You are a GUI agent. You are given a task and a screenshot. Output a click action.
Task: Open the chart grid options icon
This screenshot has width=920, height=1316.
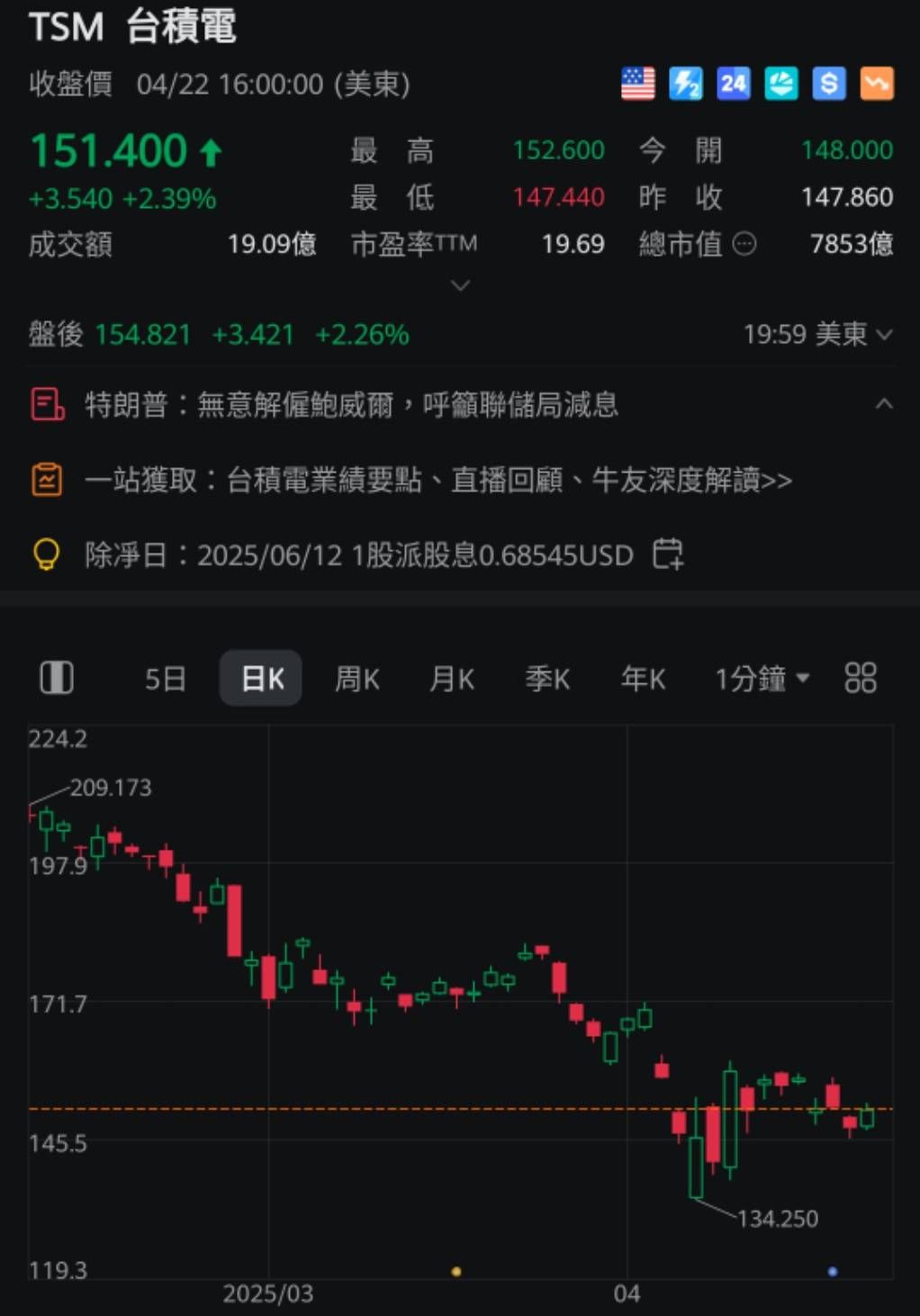coord(860,679)
